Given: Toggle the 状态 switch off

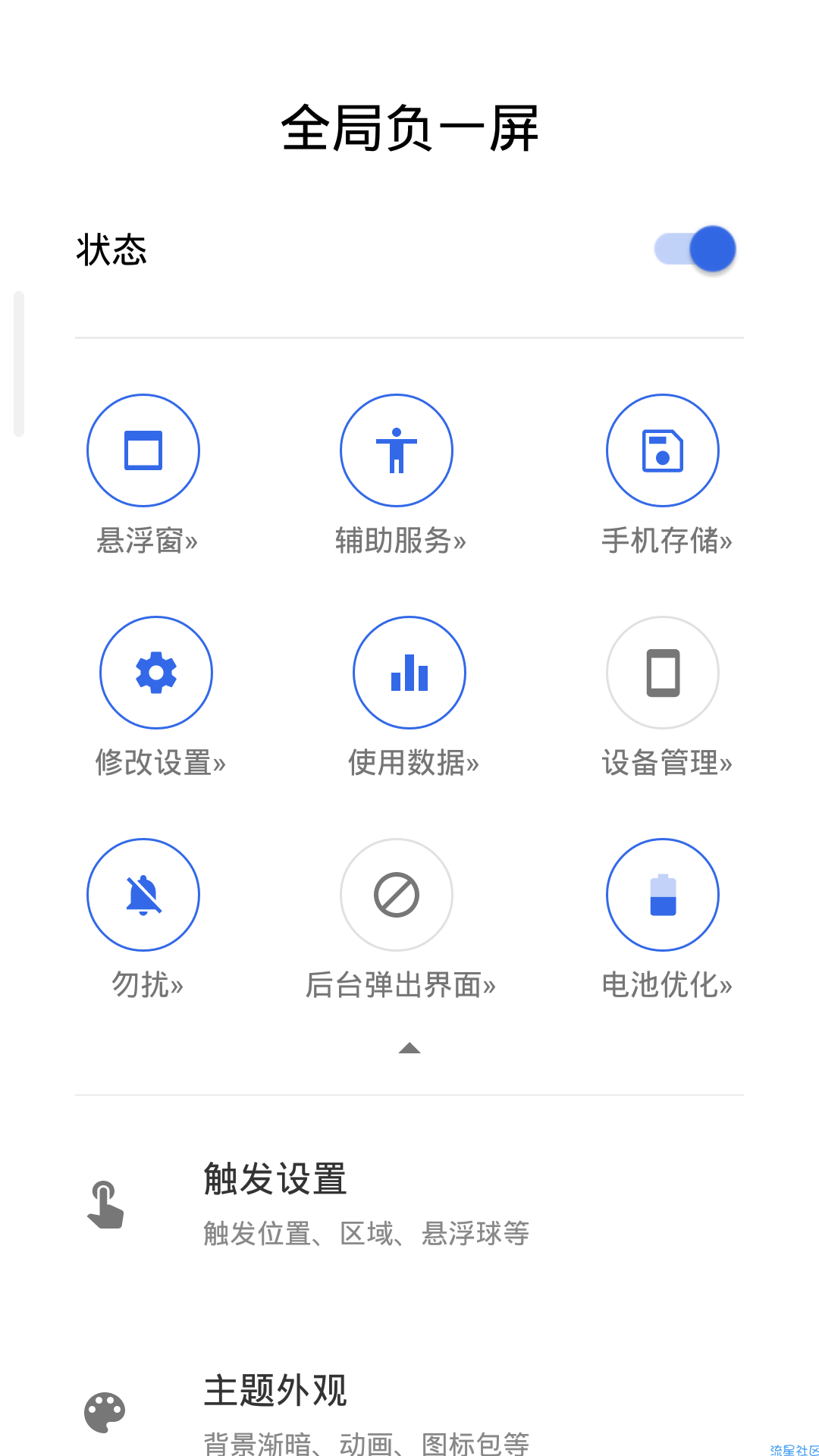Looking at the screenshot, I should click(695, 249).
